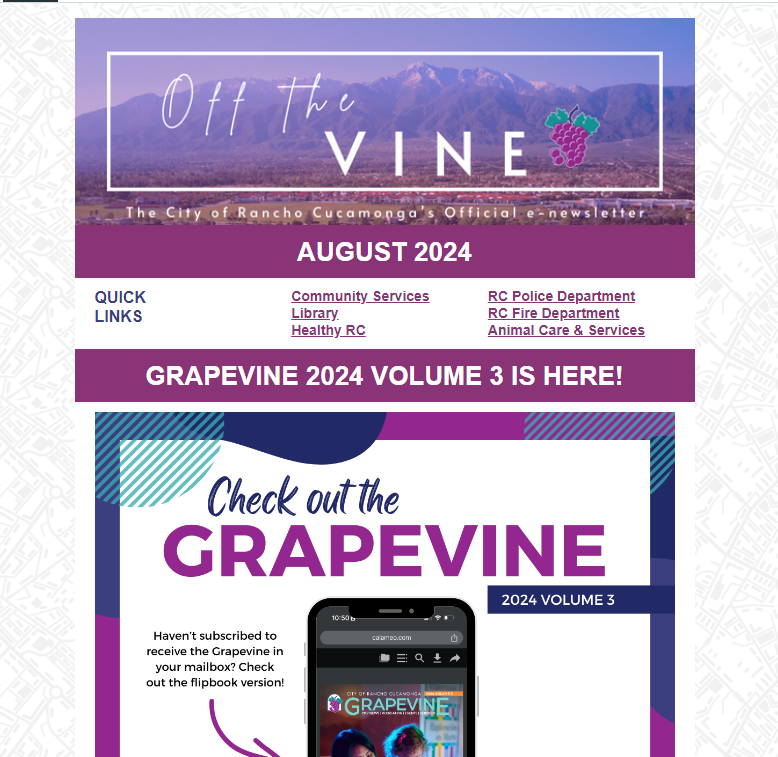Open the Library quick link
778x757 pixels.
314,313
